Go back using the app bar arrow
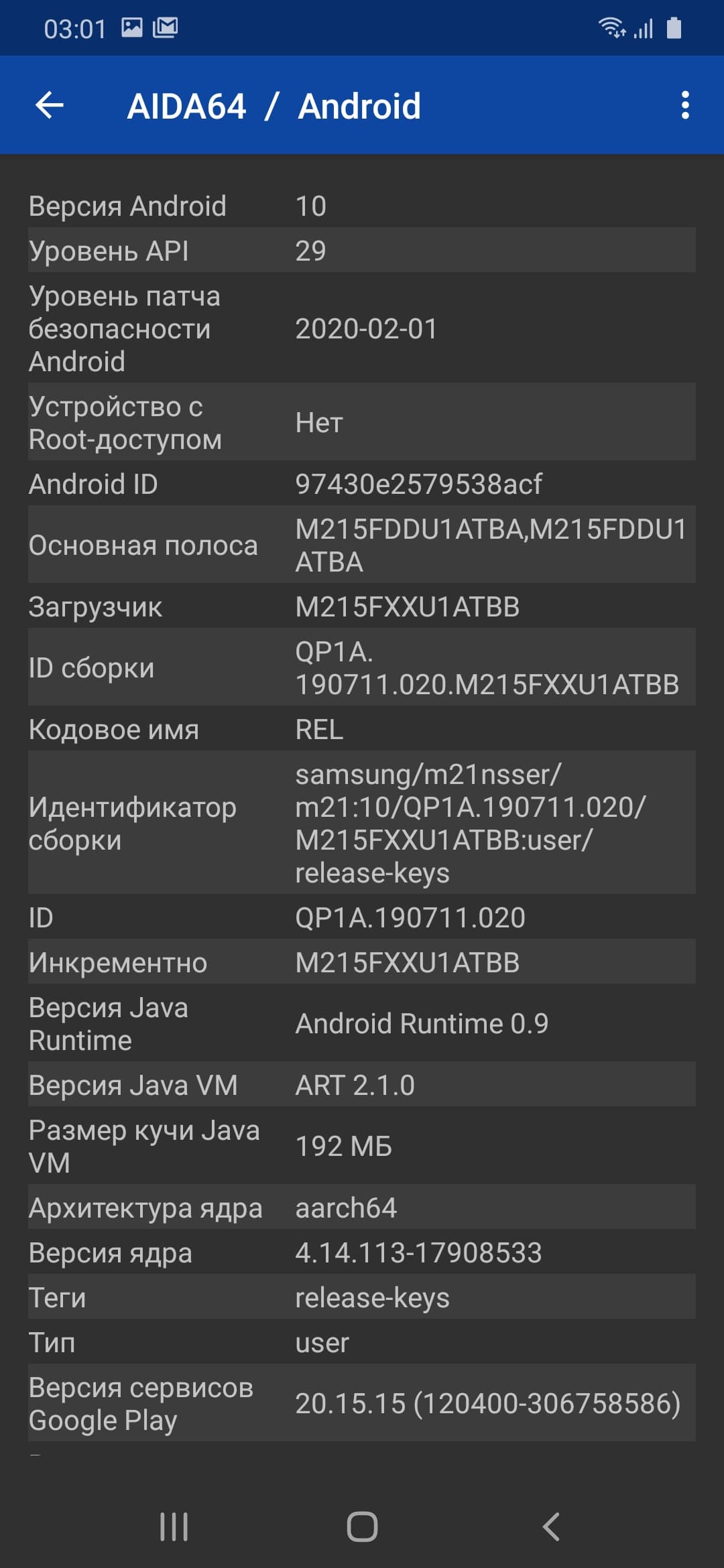This screenshot has height=1568, width=724. (50, 105)
